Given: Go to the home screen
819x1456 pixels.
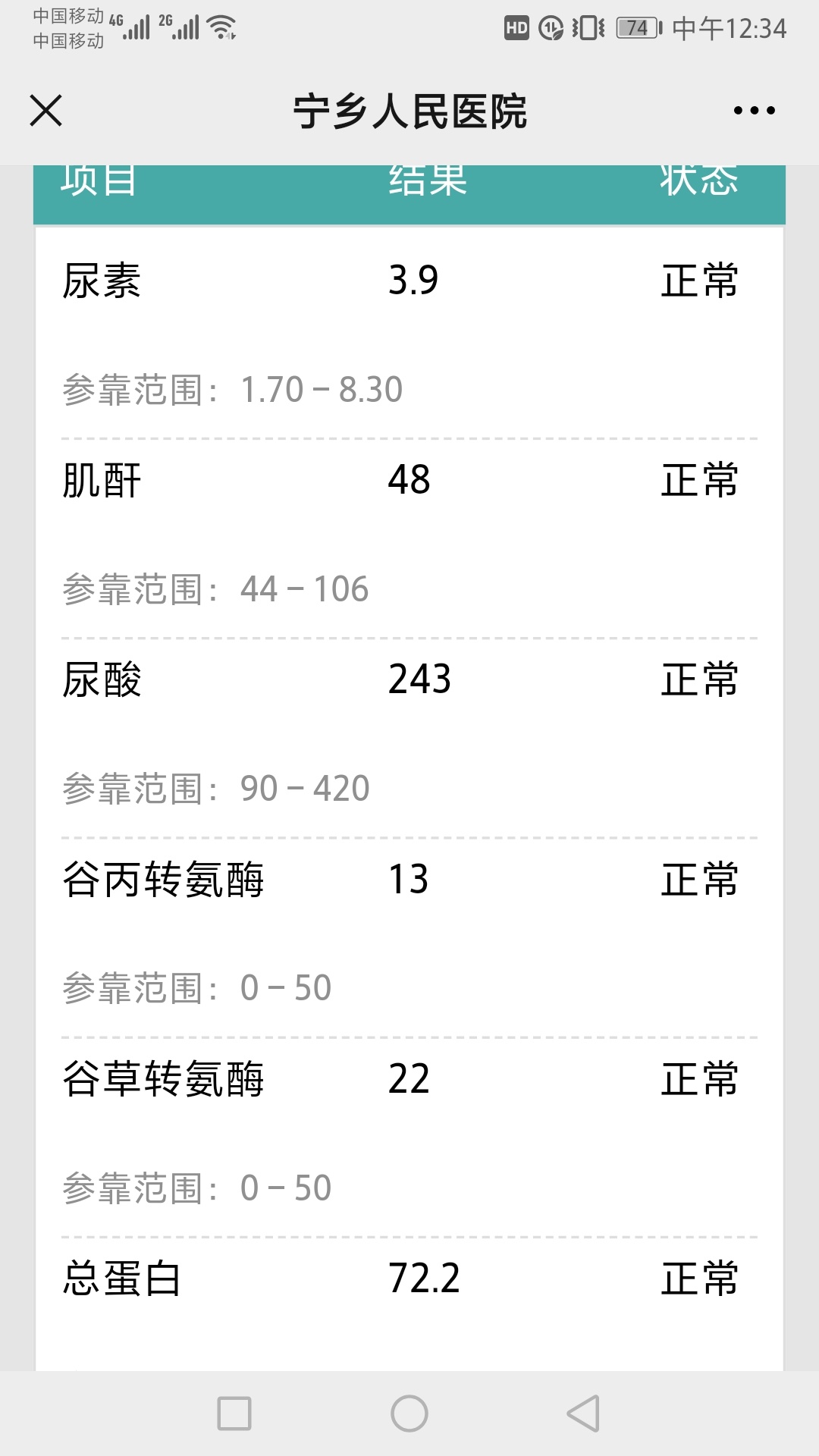Looking at the screenshot, I should 409,1414.
